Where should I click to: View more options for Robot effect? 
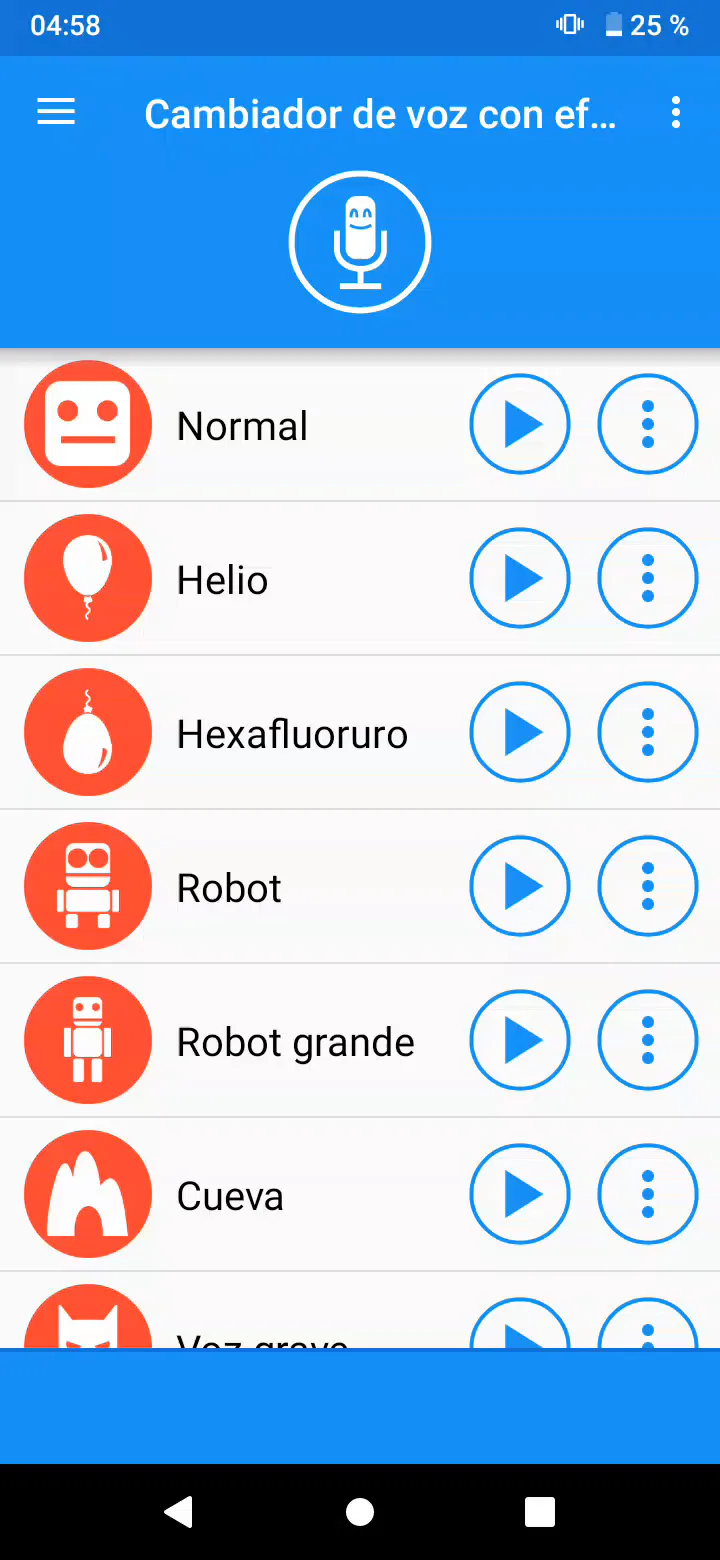(648, 887)
